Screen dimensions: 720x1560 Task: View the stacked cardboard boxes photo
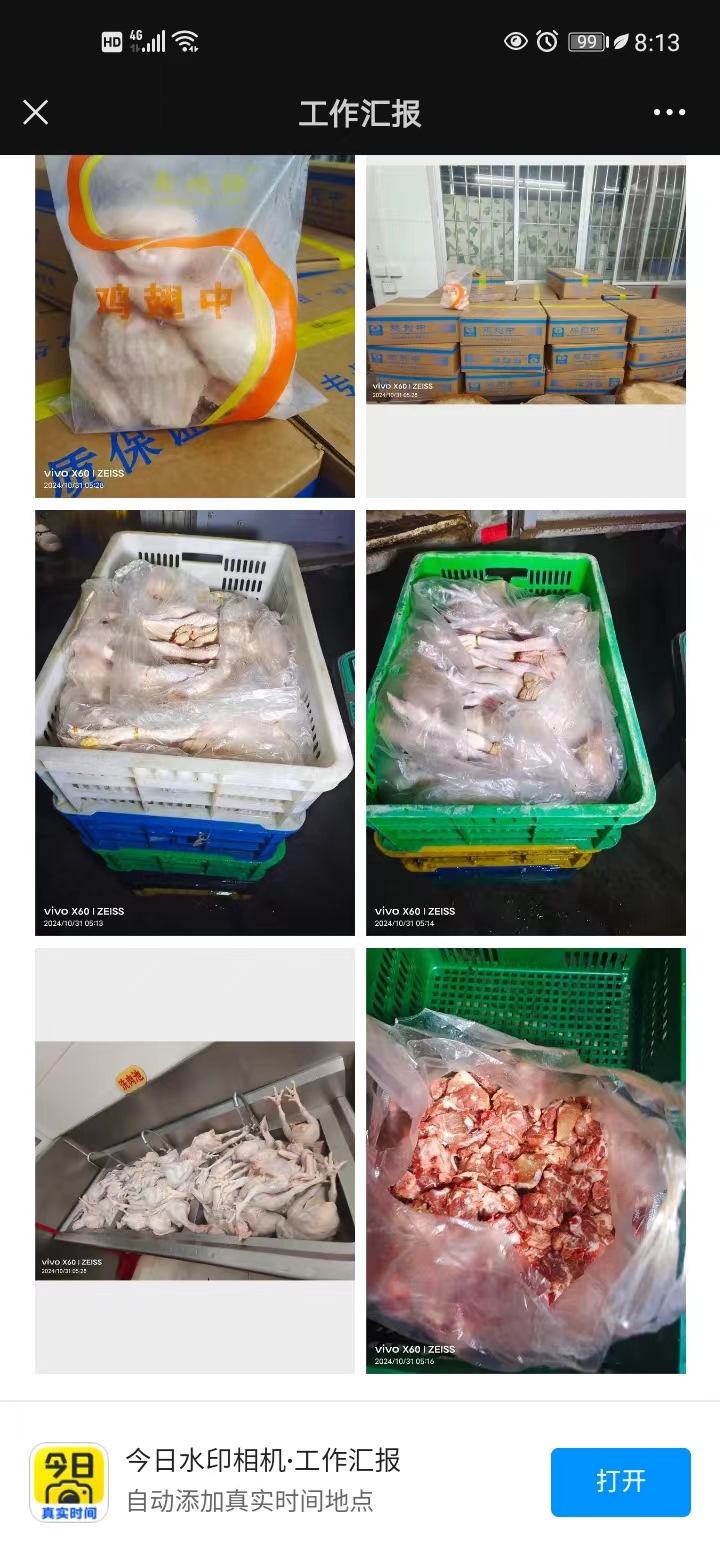click(526, 285)
